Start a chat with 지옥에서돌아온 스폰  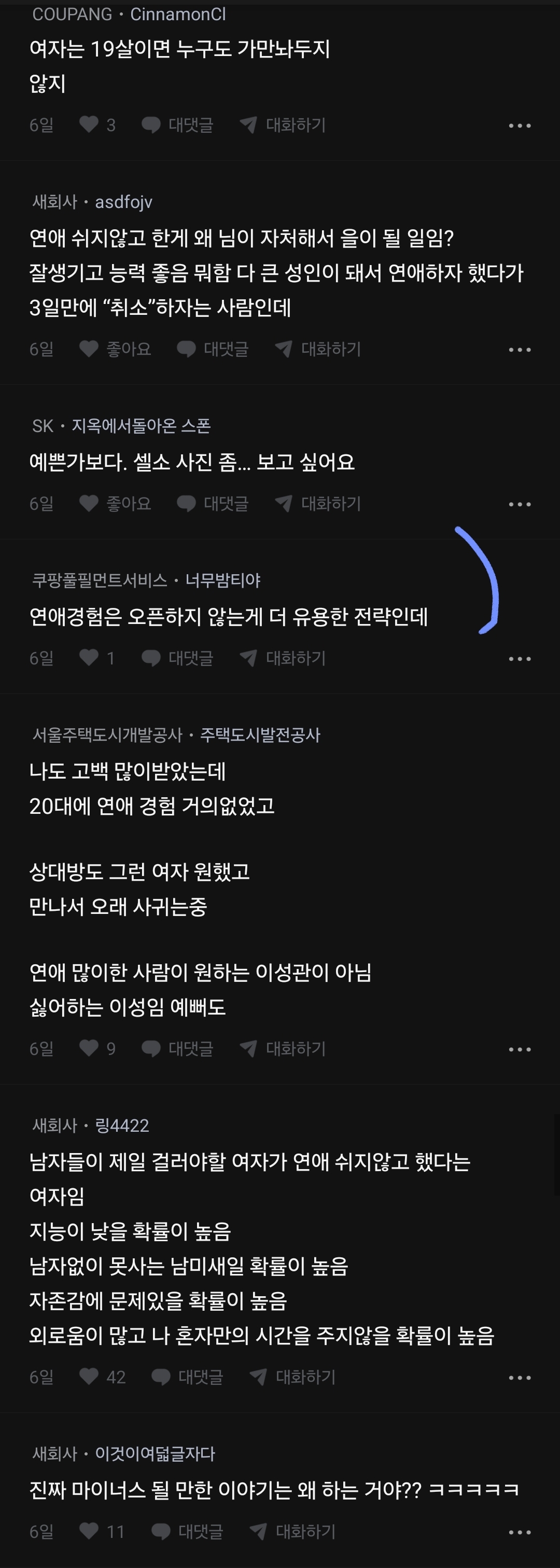[x=318, y=504]
